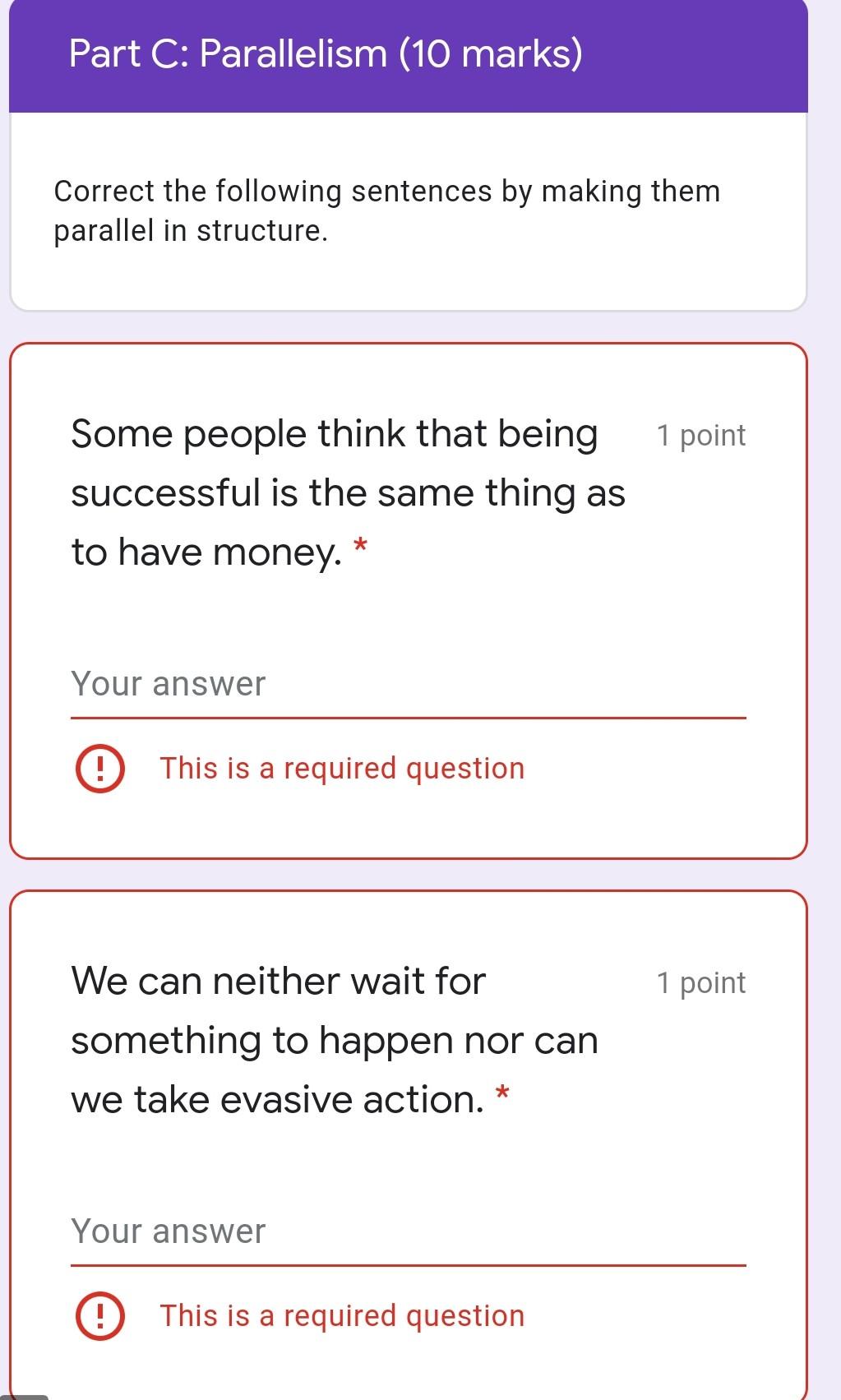841x1400 pixels.
Task: Click 'This is a required question' text on second card
Action: (x=340, y=1315)
